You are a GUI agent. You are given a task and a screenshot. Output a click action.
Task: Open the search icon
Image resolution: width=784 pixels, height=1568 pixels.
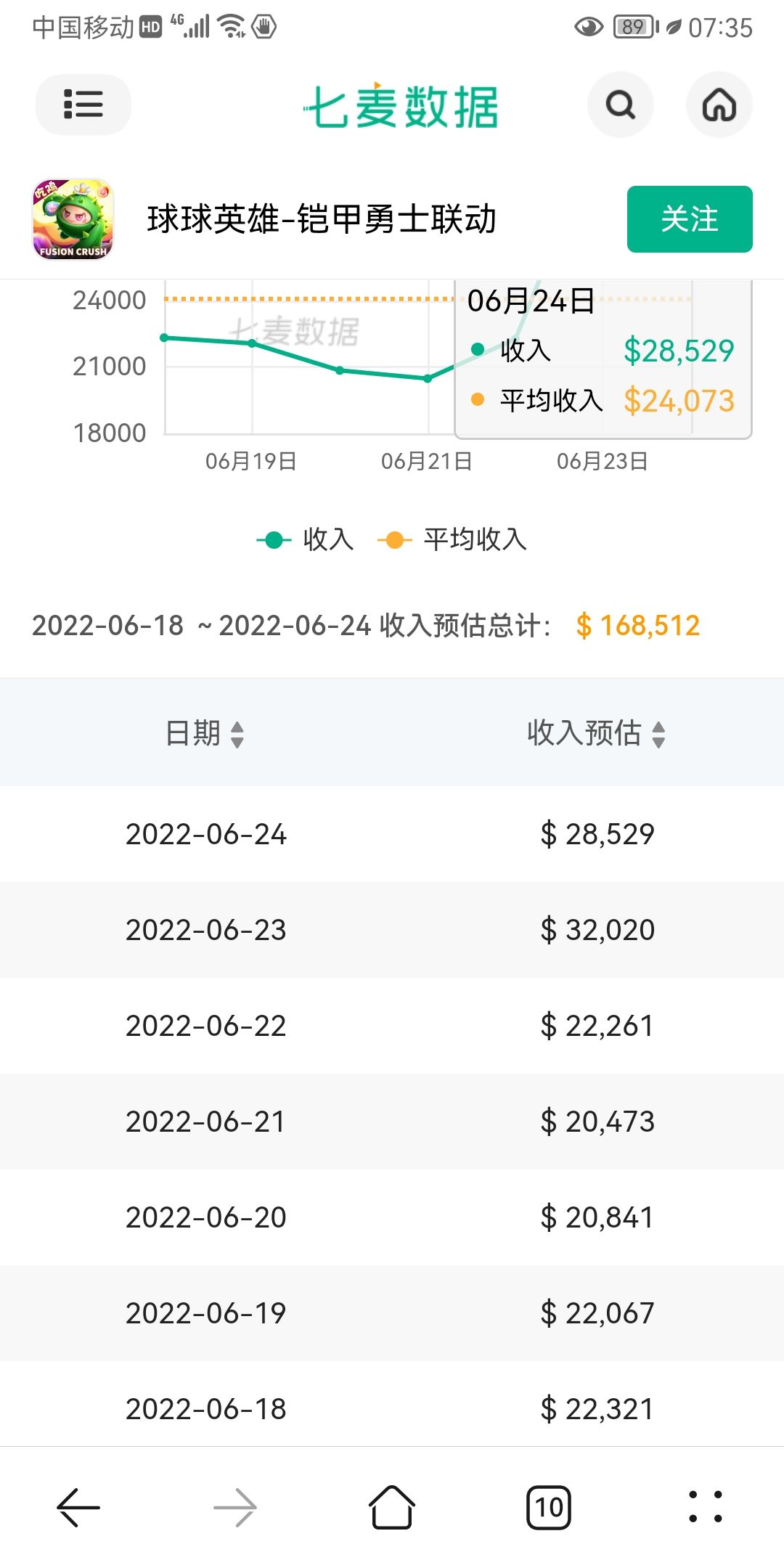620,105
